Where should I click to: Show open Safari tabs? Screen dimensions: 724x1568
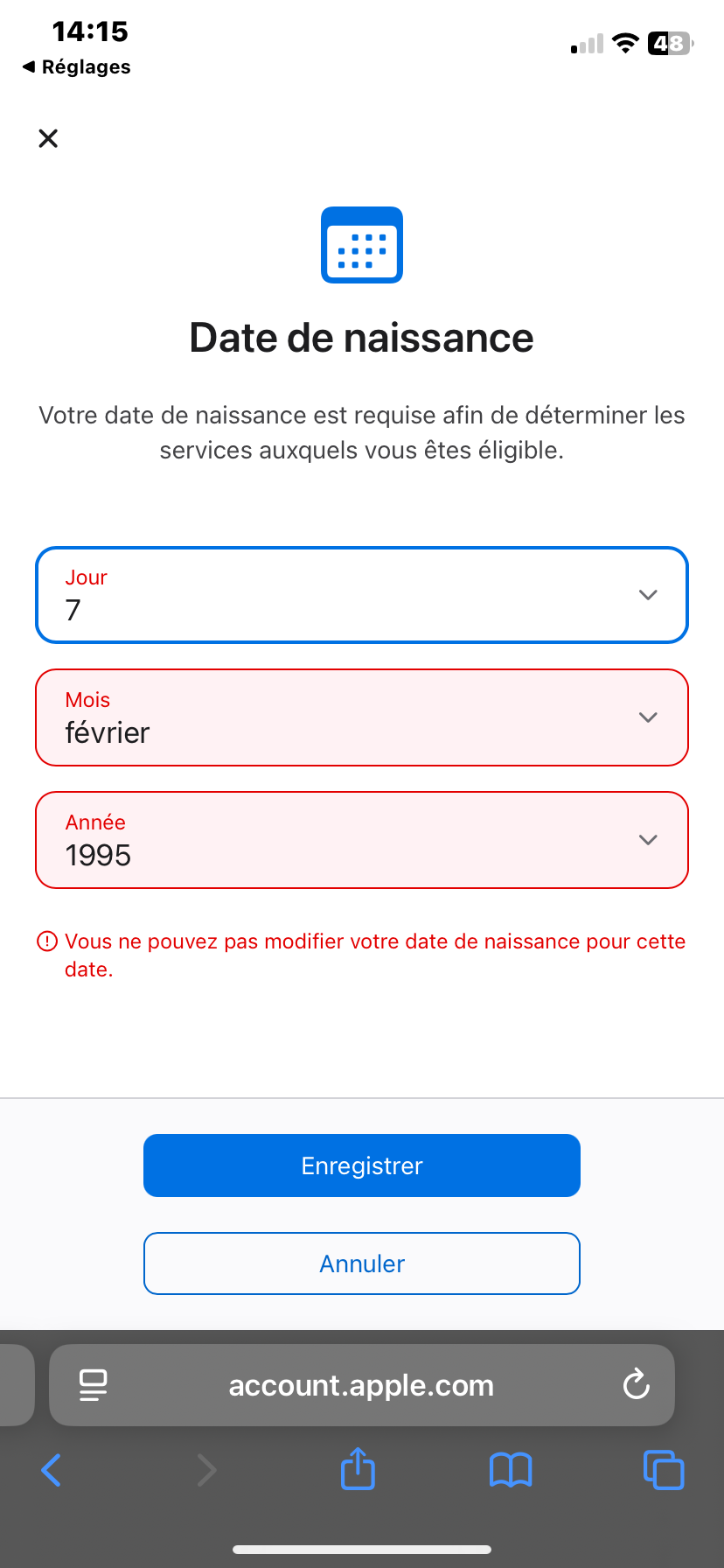click(664, 1470)
